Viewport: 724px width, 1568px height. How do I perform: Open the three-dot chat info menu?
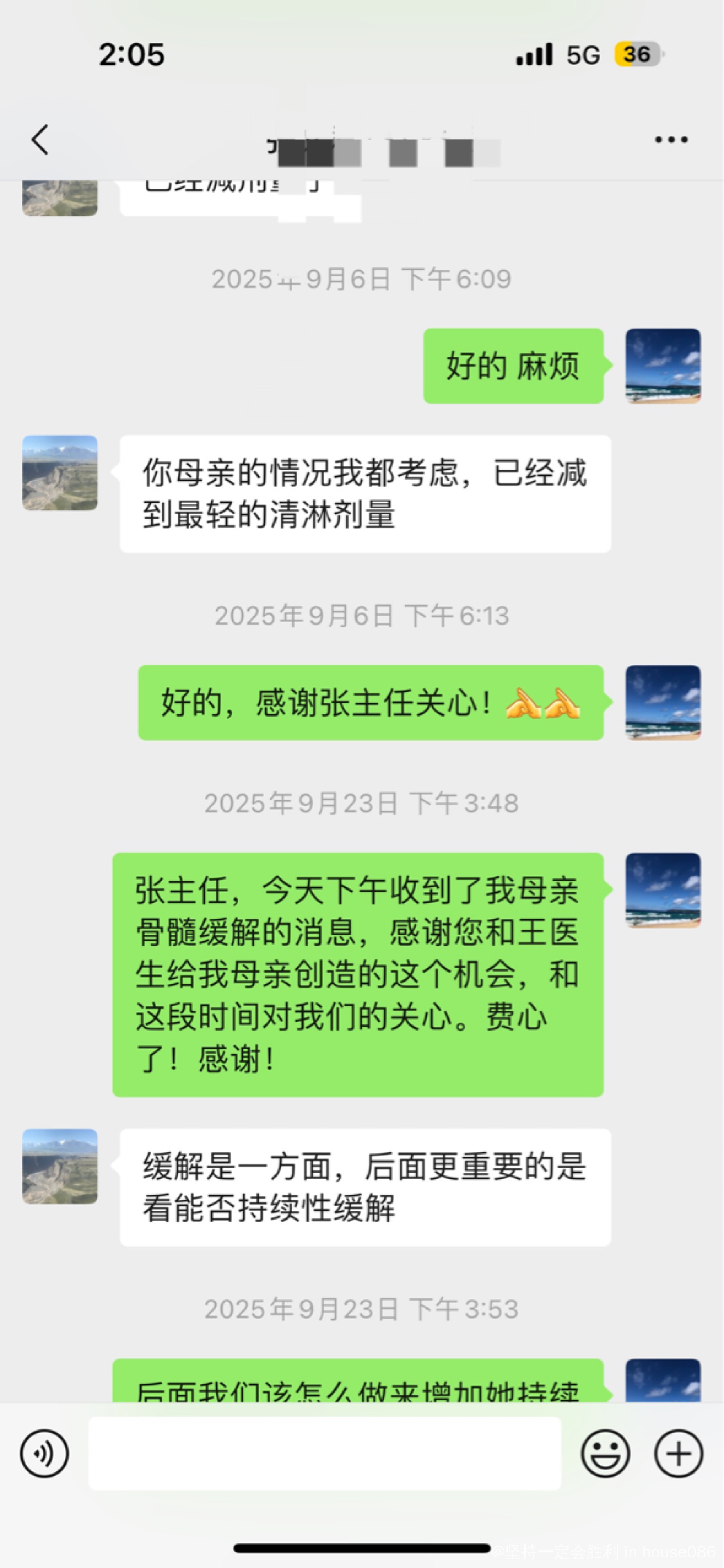pos(671,140)
